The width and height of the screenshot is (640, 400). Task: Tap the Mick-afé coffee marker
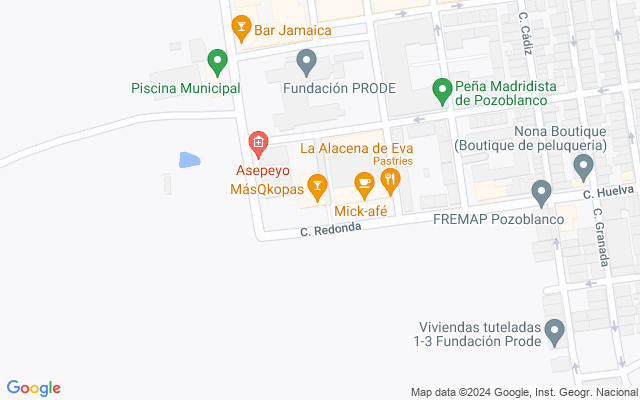(x=364, y=183)
